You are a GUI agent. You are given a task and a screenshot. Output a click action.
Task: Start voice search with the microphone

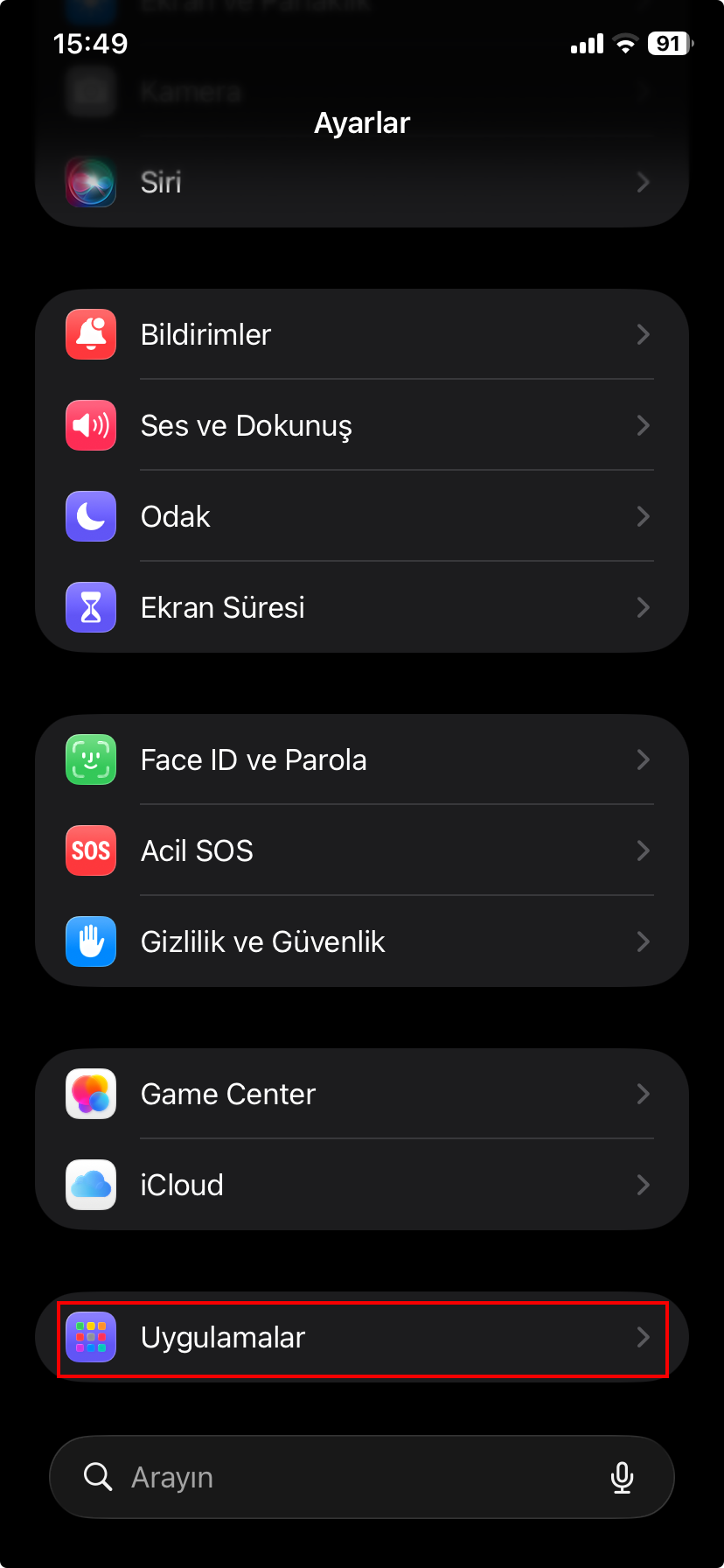[x=622, y=1477]
